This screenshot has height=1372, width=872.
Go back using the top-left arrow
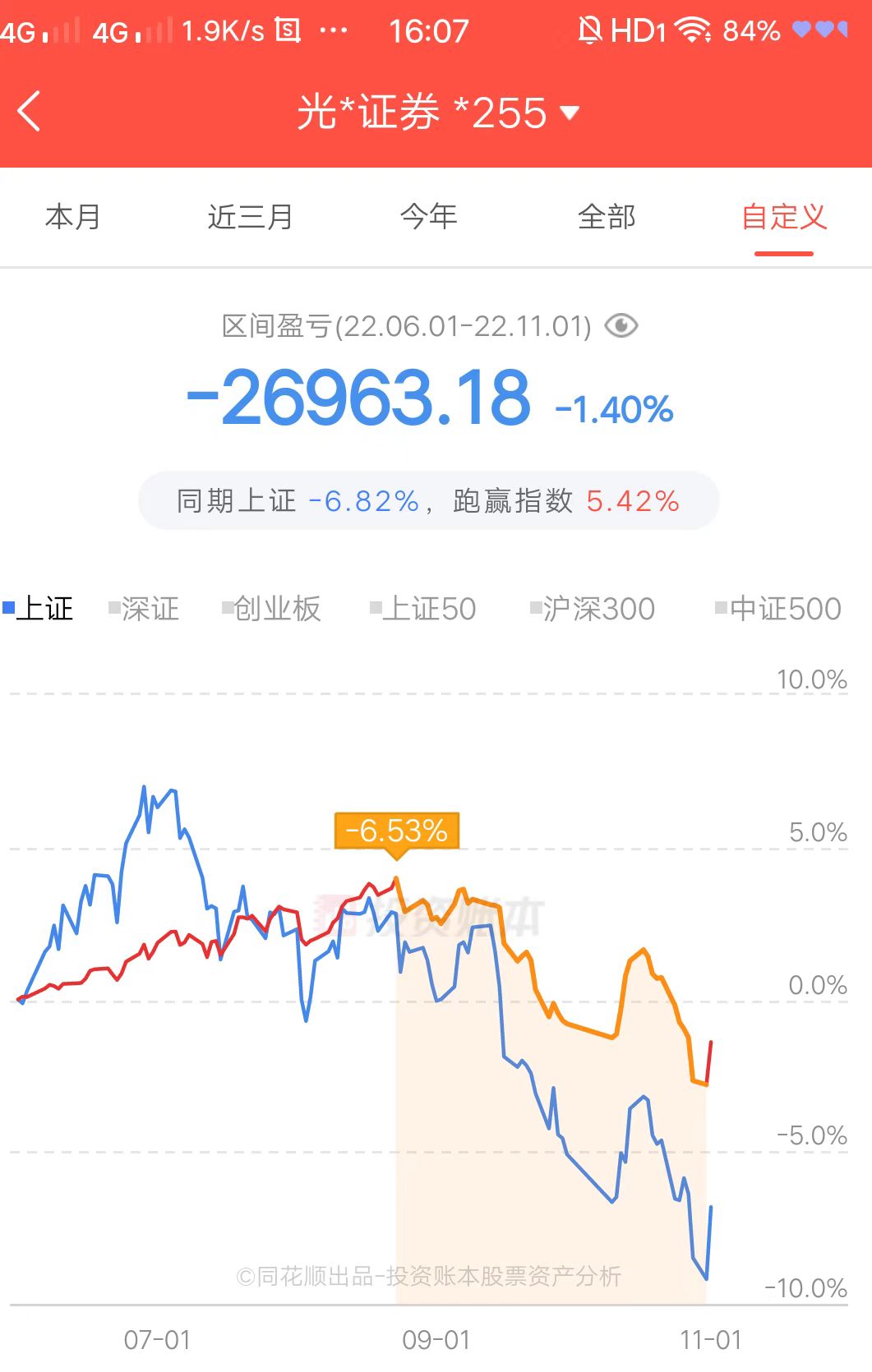tap(30, 112)
